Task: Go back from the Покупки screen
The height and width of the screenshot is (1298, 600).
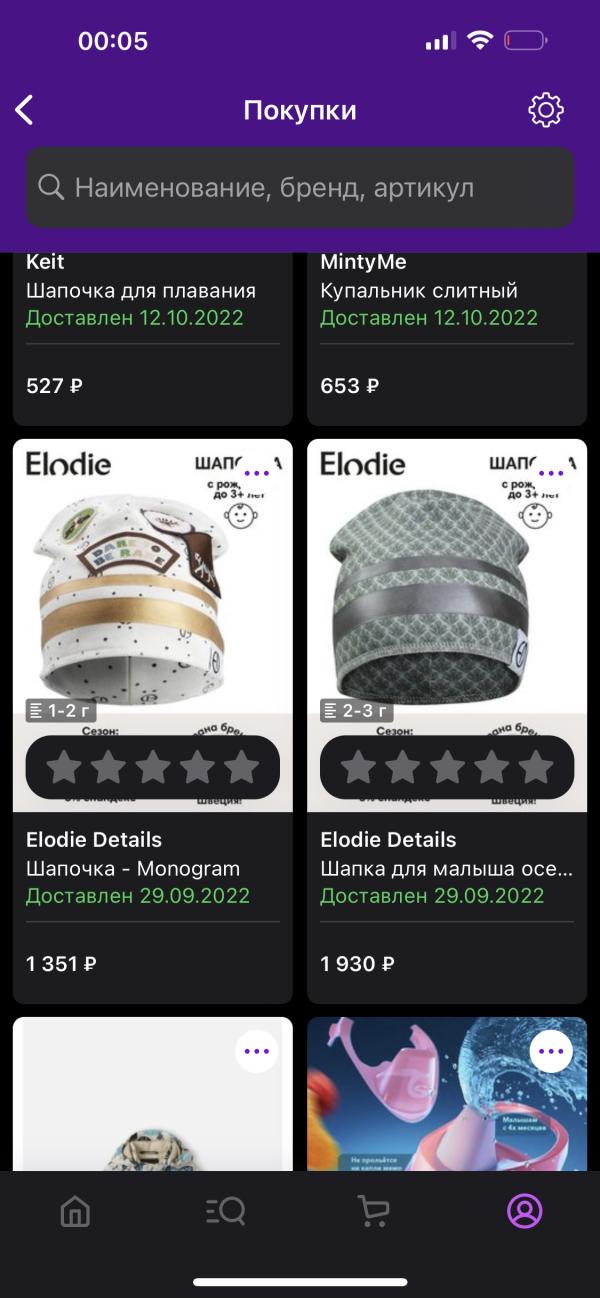Action: (25, 110)
